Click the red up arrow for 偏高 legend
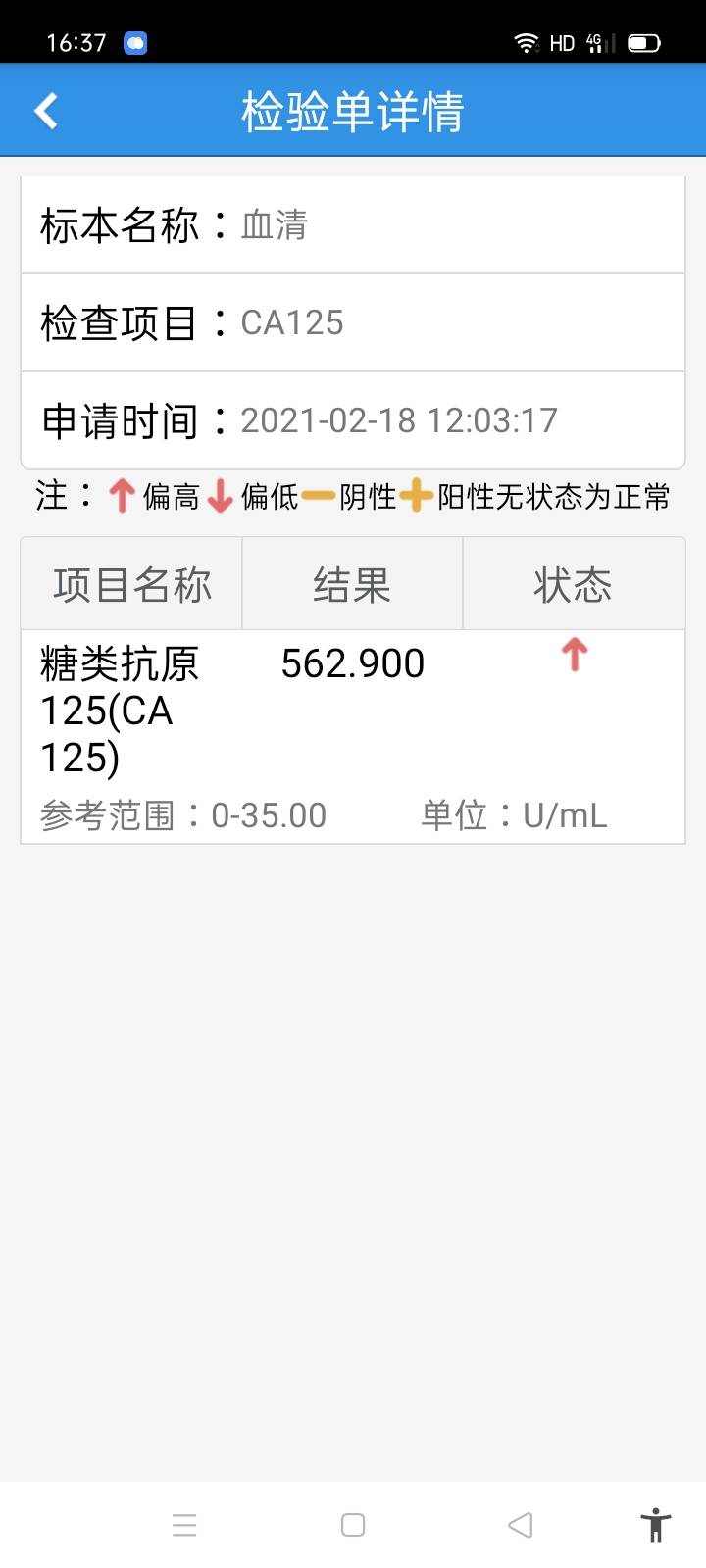 point(121,497)
